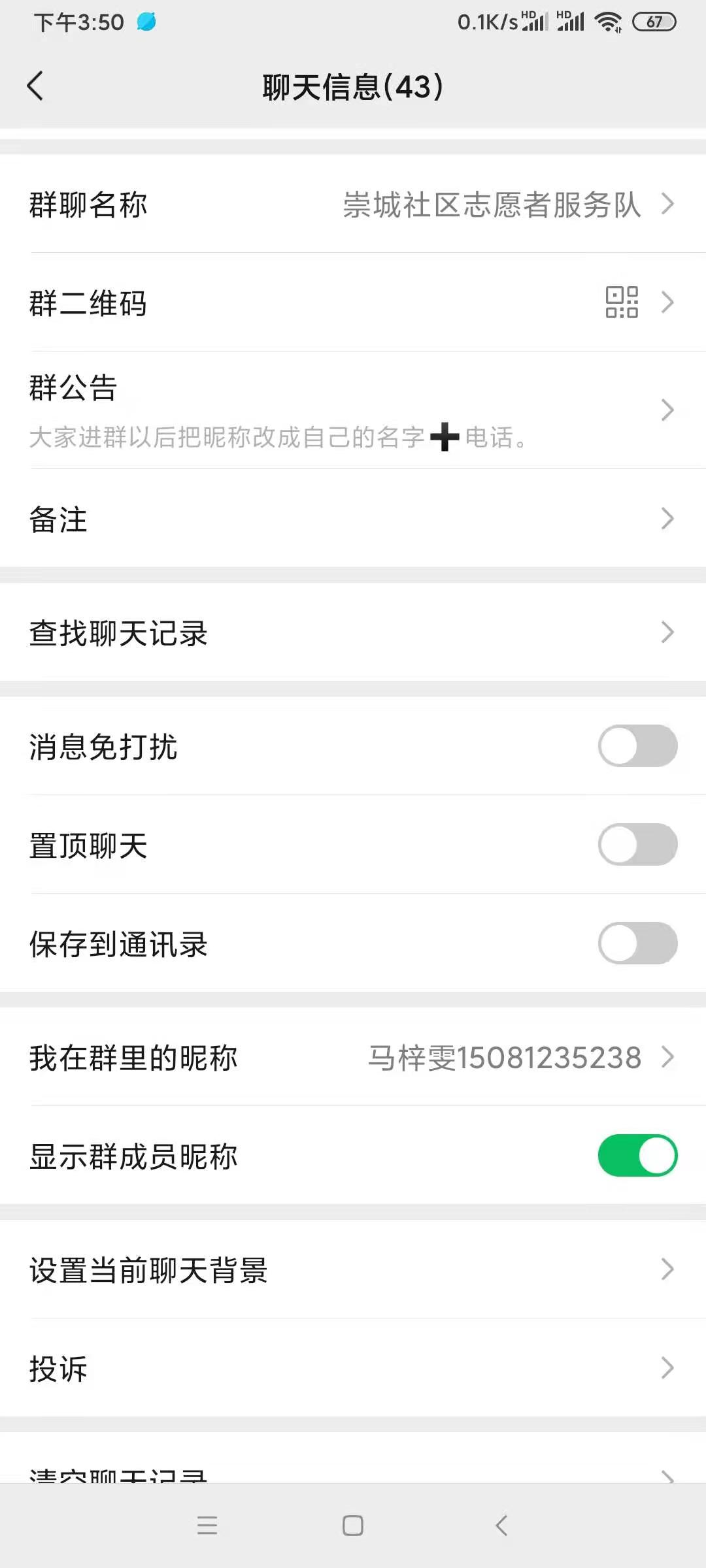The width and height of the screenshot is (706, 1568).
Task: Open the 群聊名称 setting row
Action: (353, 204)
